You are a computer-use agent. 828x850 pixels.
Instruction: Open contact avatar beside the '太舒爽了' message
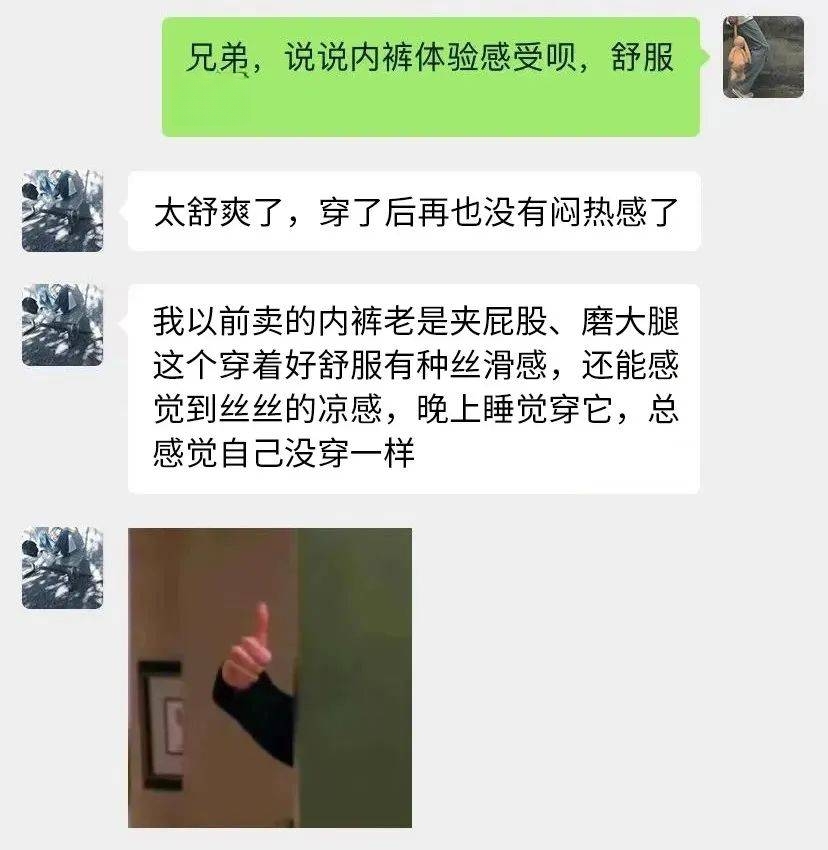(x=62, y=211)
